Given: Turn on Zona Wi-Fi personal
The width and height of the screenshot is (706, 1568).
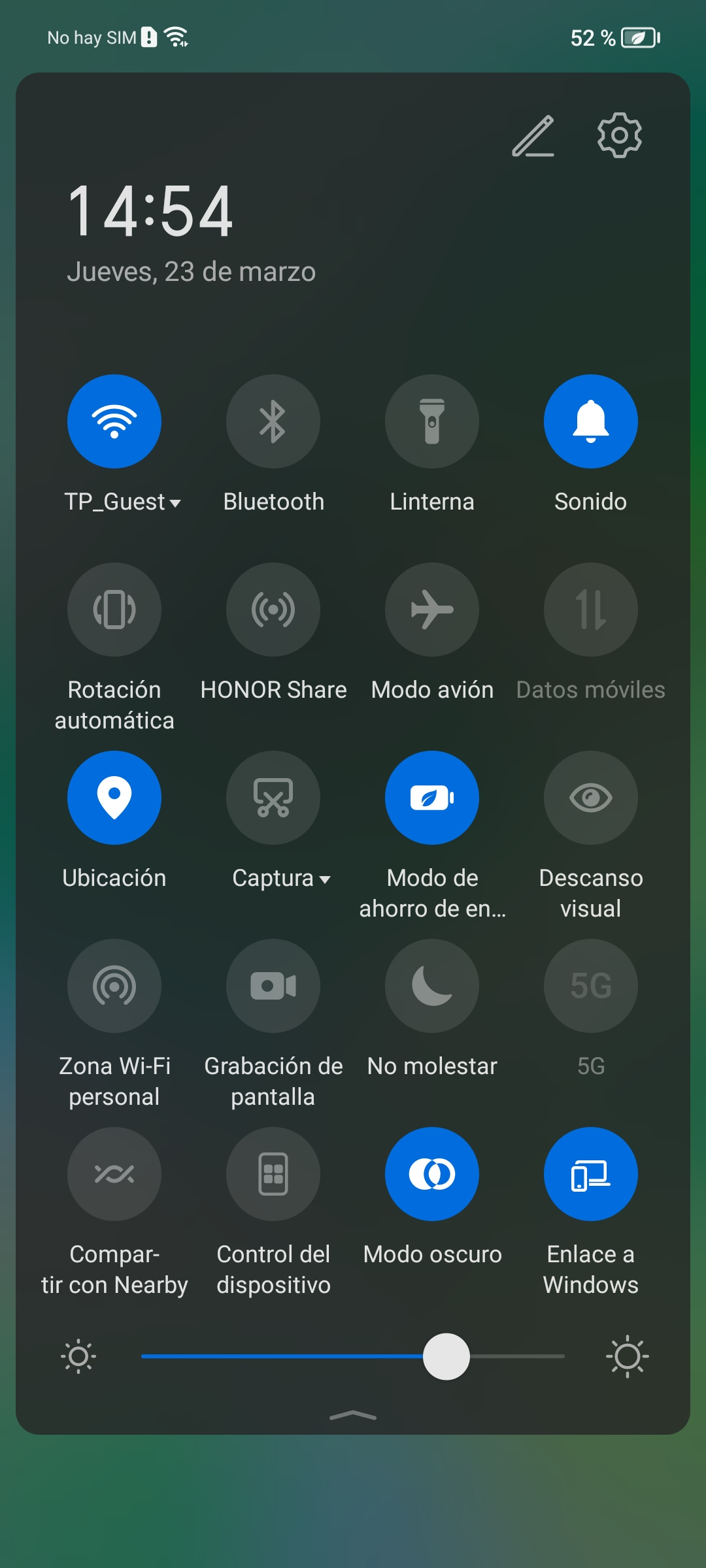Looking at the screenshot, I should pyautogui.click(x=114, y=986).
